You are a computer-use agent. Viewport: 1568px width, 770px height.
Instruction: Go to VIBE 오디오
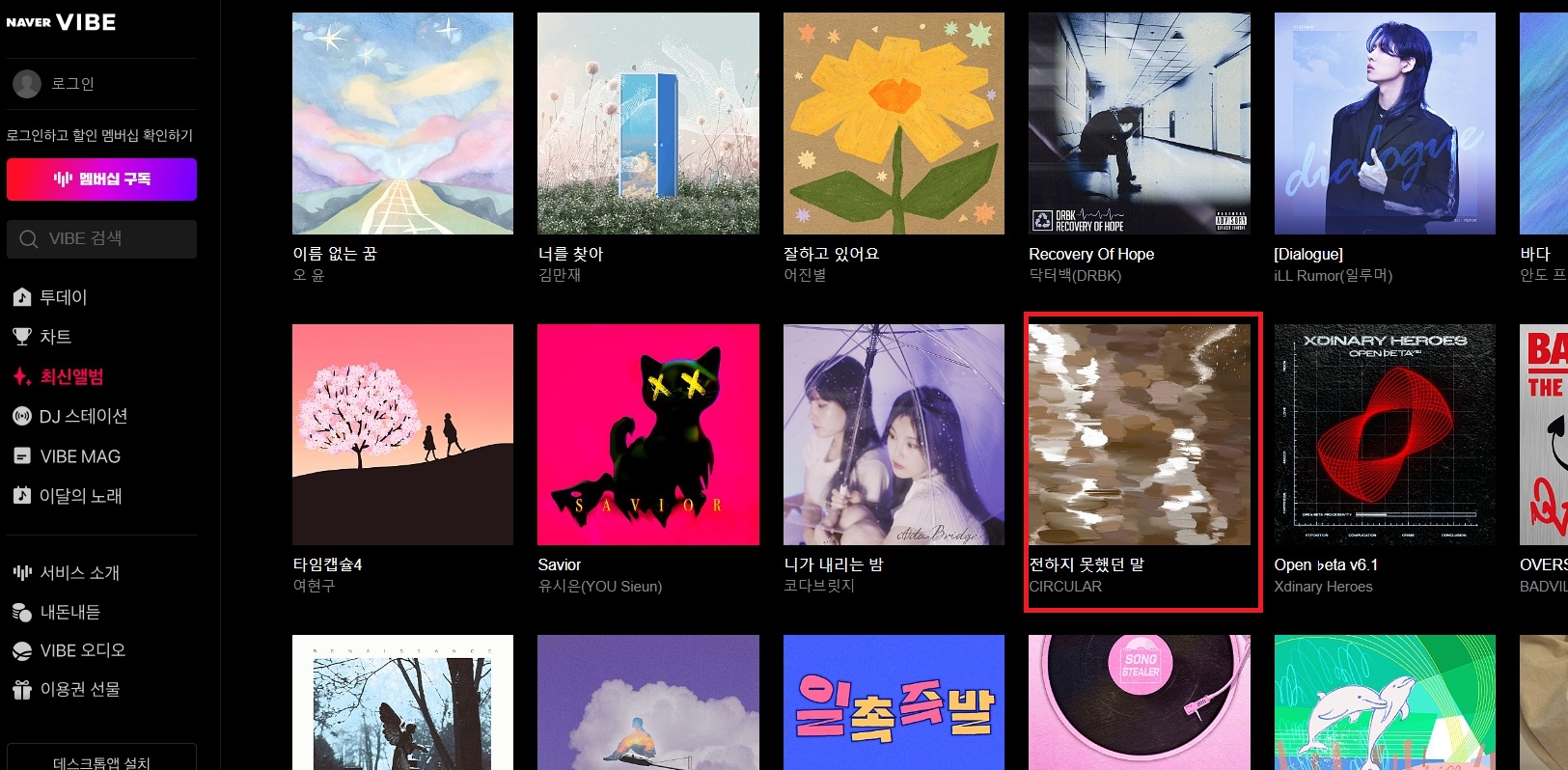[x=82, y=650]
